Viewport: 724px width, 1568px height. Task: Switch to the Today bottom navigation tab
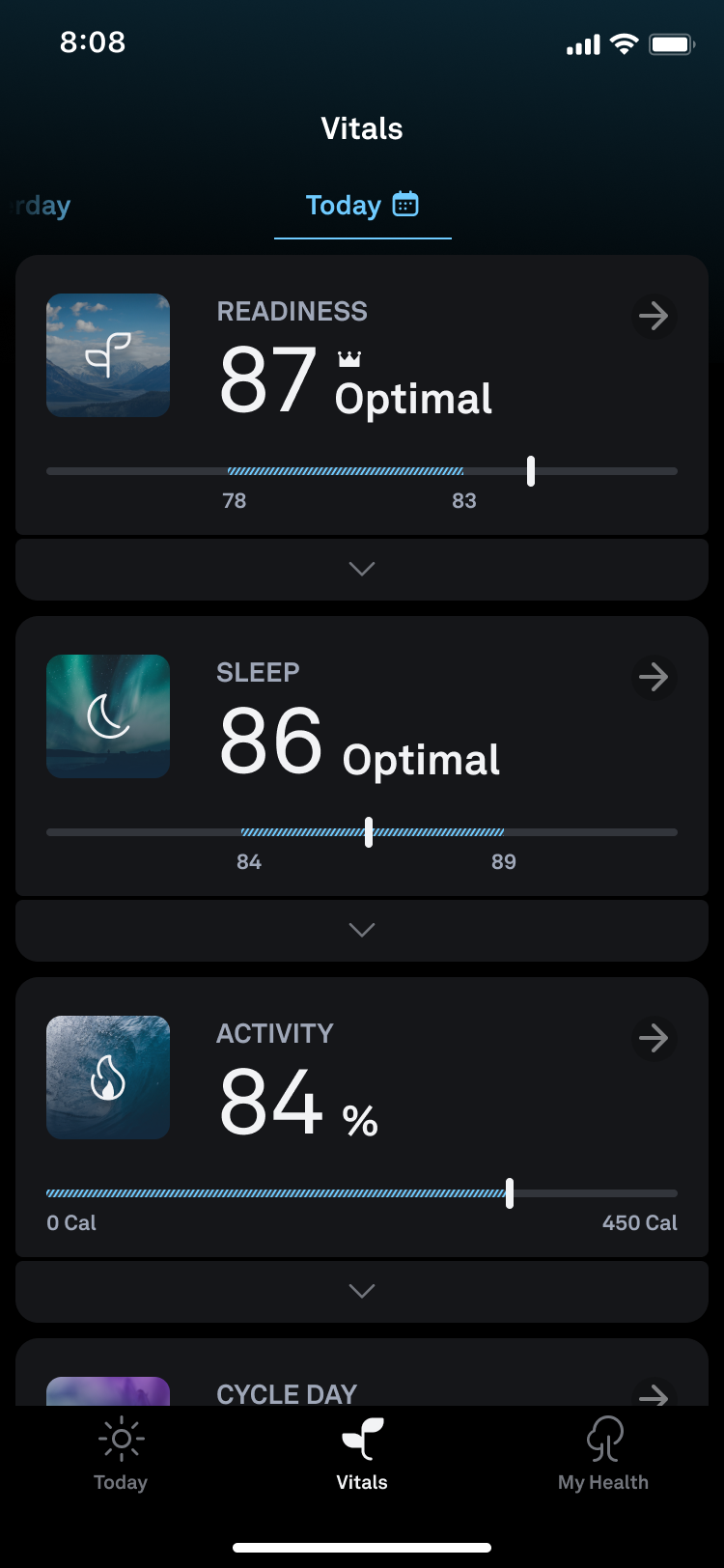[121, 1454]
